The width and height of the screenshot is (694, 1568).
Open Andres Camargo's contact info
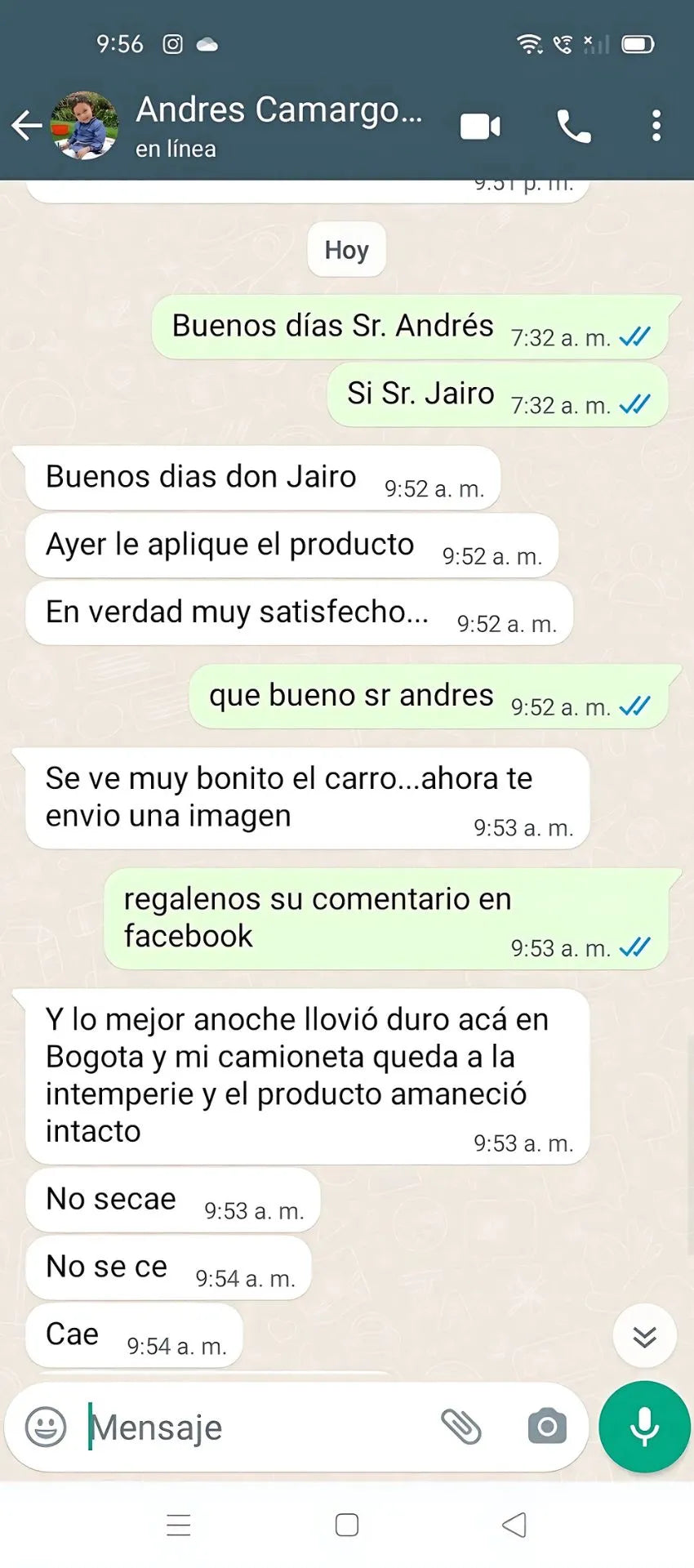[278, 124]
